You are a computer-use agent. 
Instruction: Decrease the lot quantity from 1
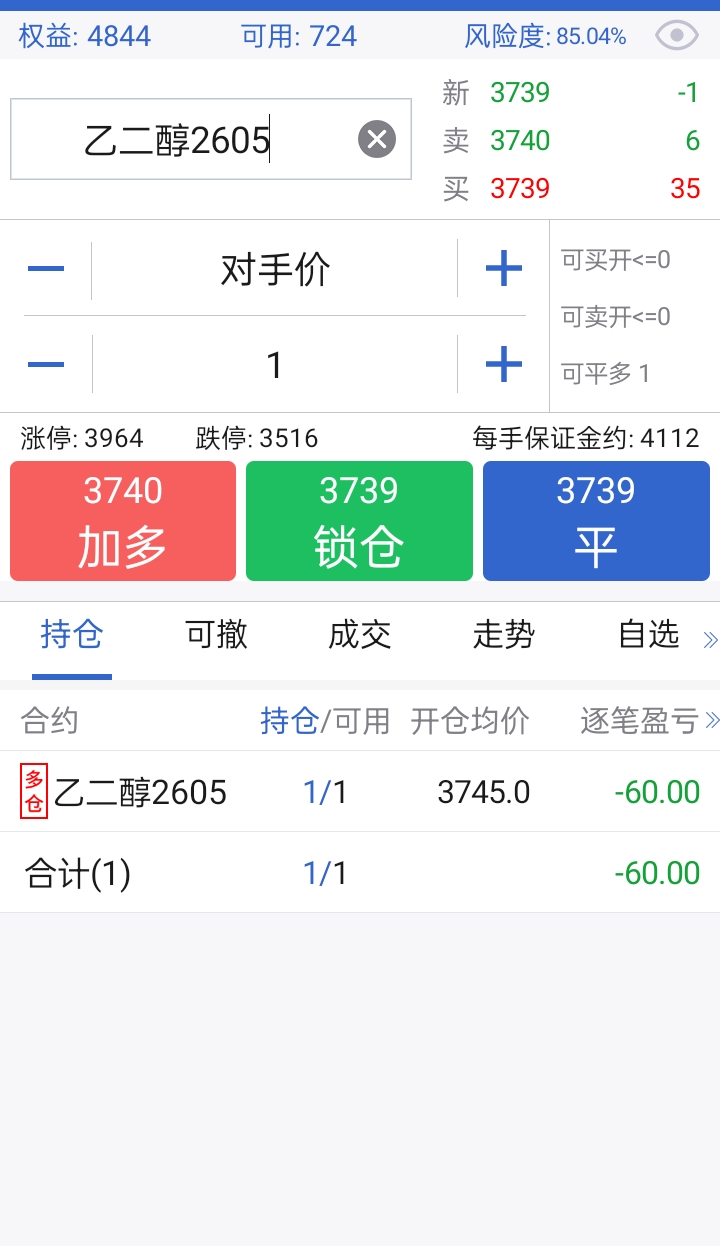46,364
